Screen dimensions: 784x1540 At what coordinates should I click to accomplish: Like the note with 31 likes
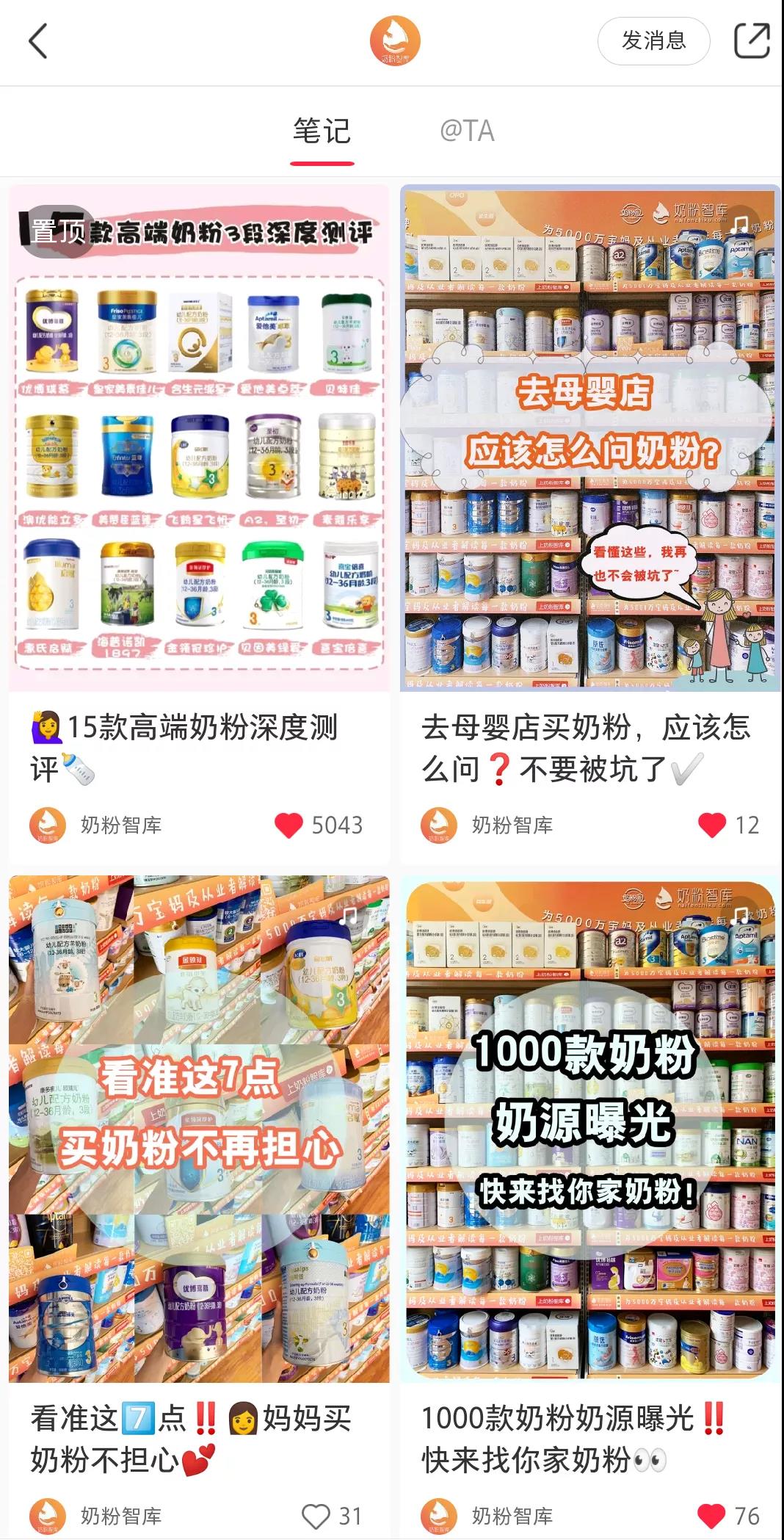316,1516
